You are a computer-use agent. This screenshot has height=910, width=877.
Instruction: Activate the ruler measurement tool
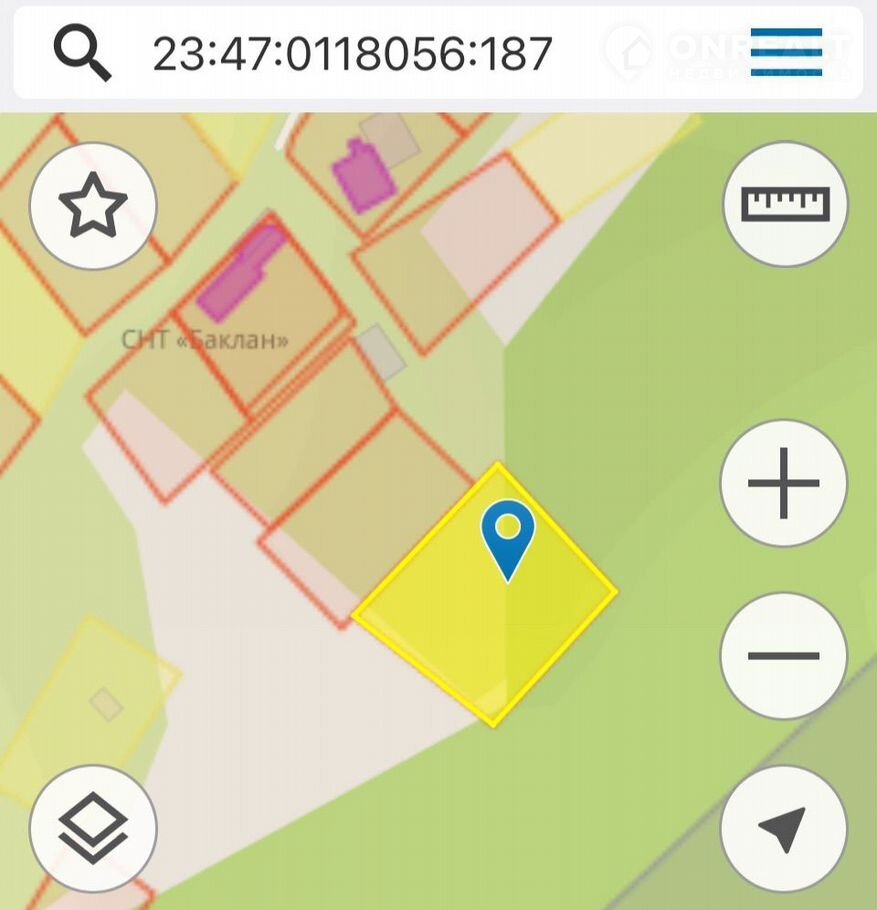pyautogui.click(x=785, y=204)
